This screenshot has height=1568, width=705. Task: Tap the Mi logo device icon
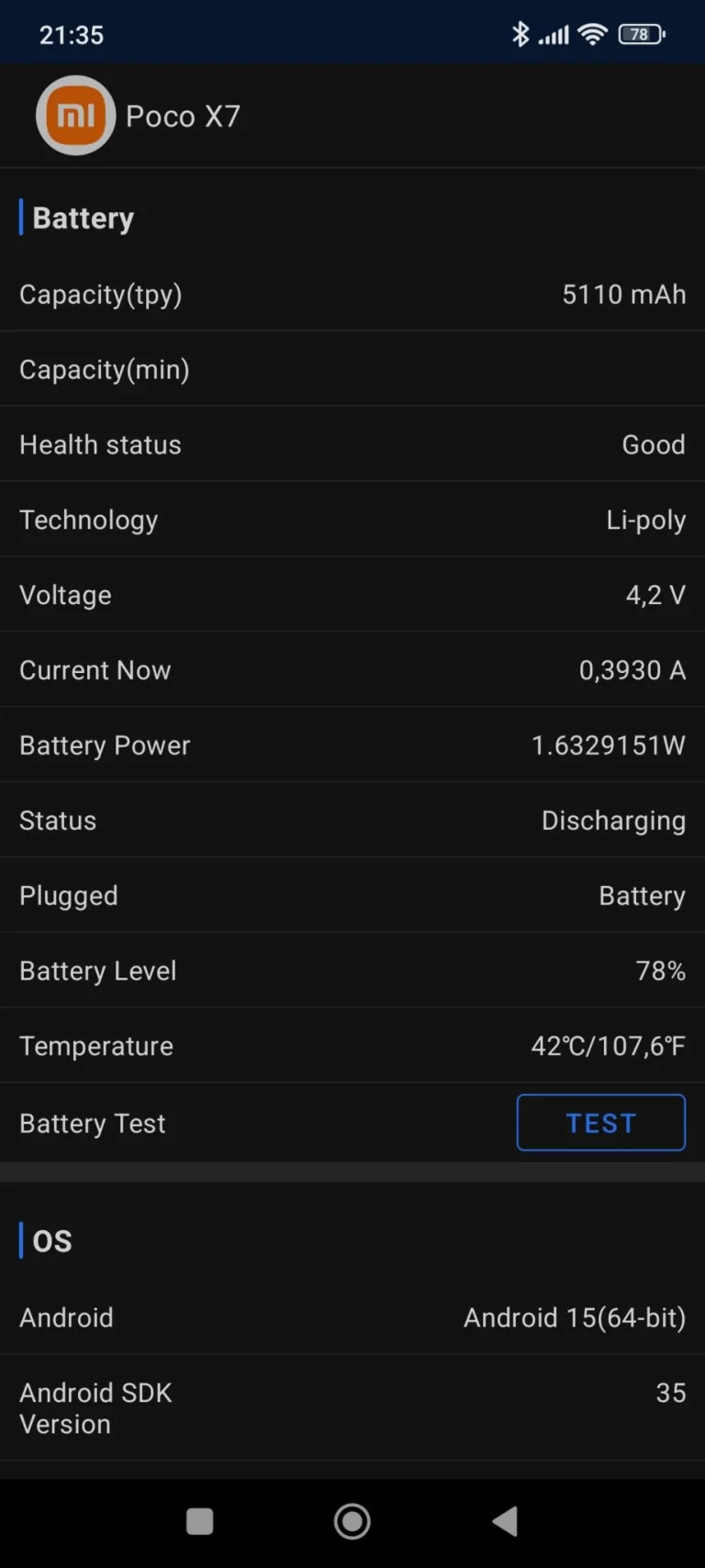pyautogui.click(x=75, y=115)
